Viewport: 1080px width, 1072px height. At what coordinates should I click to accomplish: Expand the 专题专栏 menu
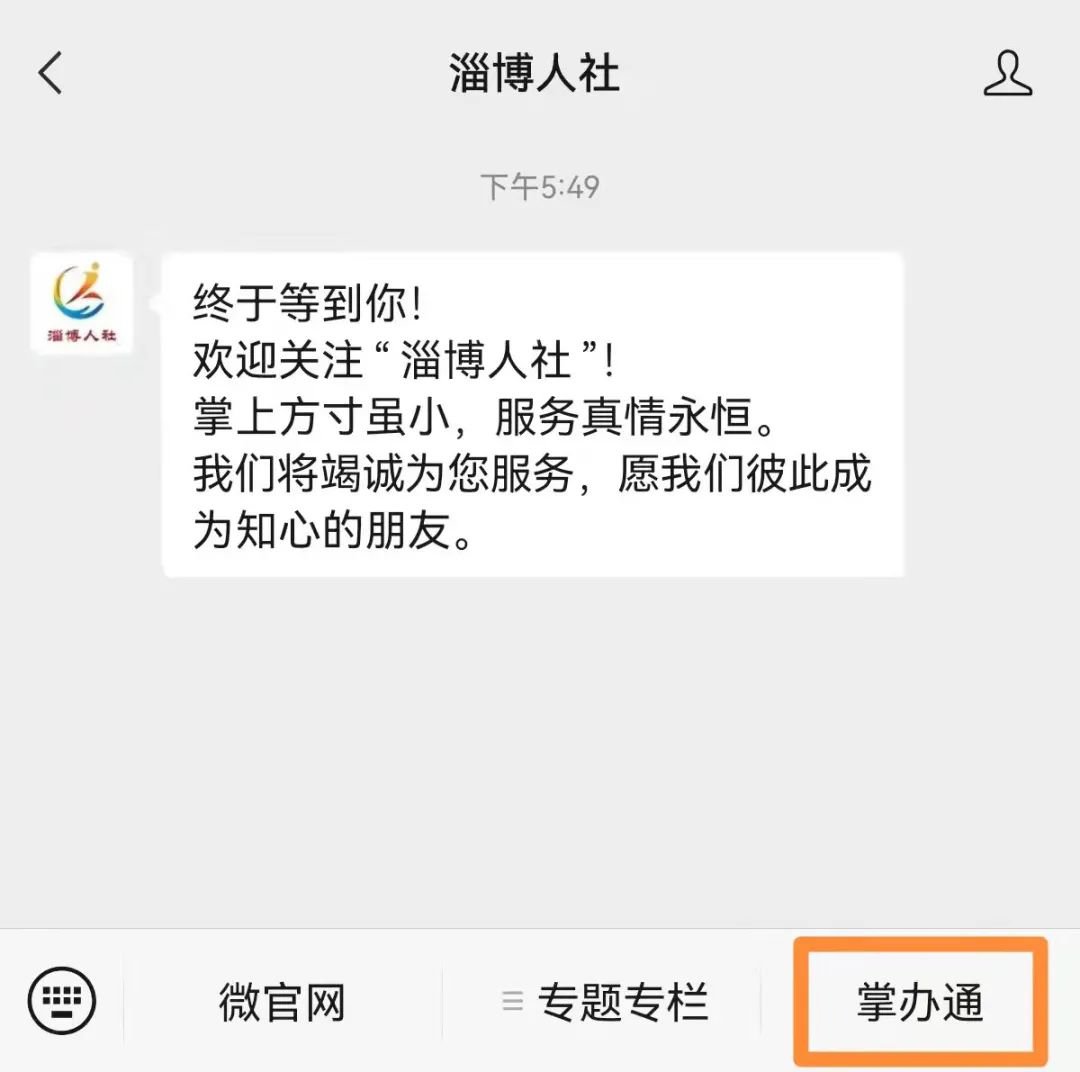click(606, 1002)
